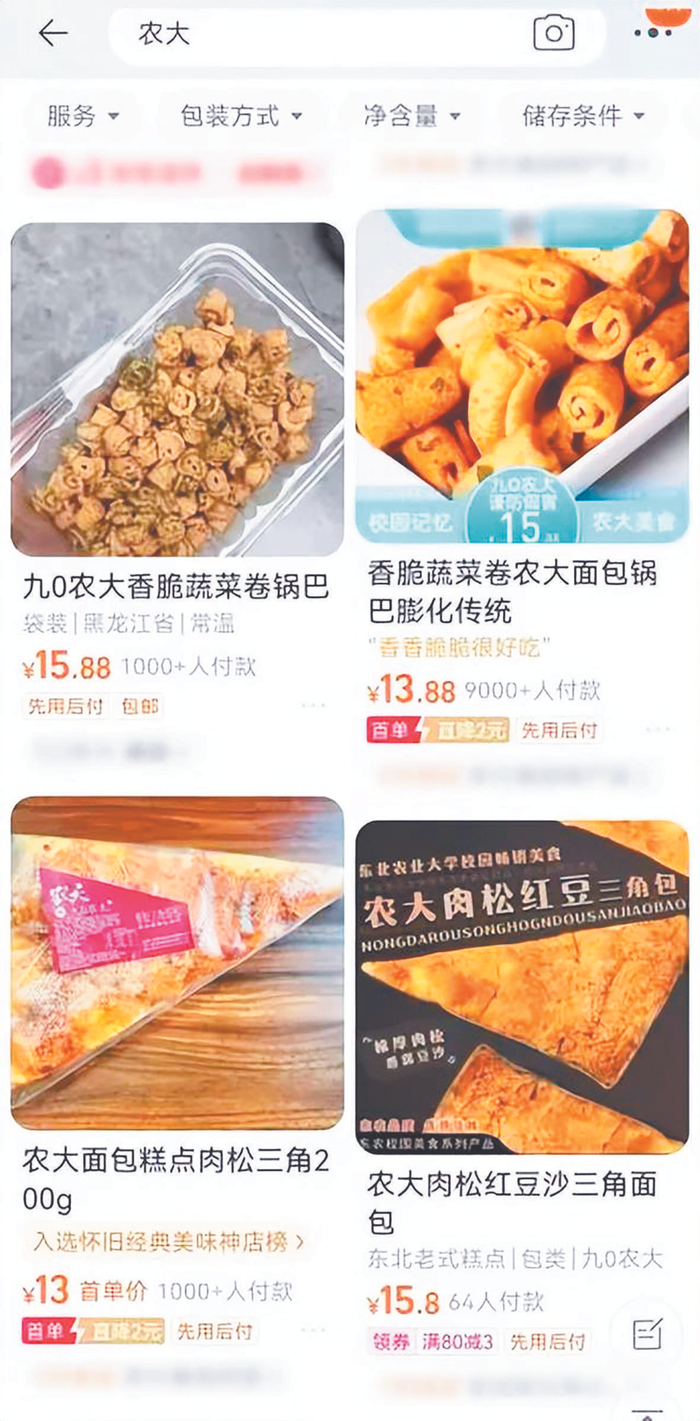Expand the 净含量 filter dropdown

click(x=412, y=116)
